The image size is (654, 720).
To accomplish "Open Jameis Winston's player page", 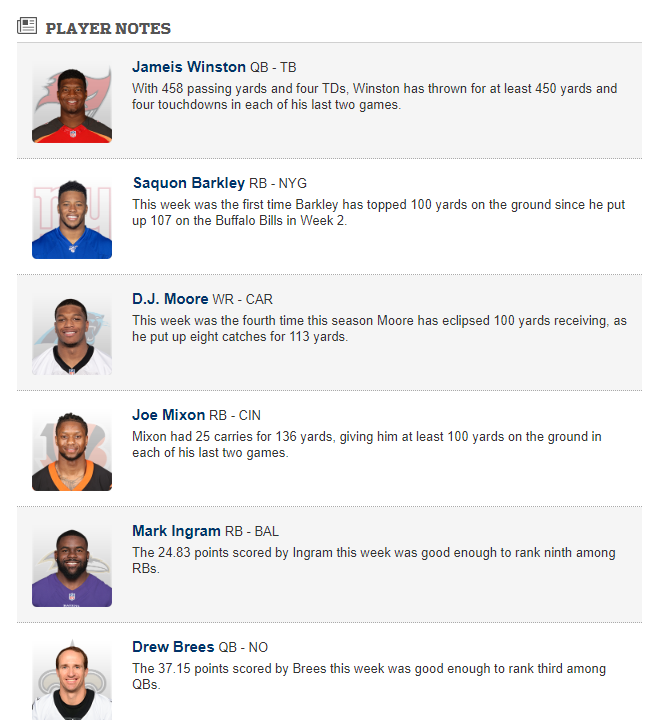I will (x=188, y=67).
